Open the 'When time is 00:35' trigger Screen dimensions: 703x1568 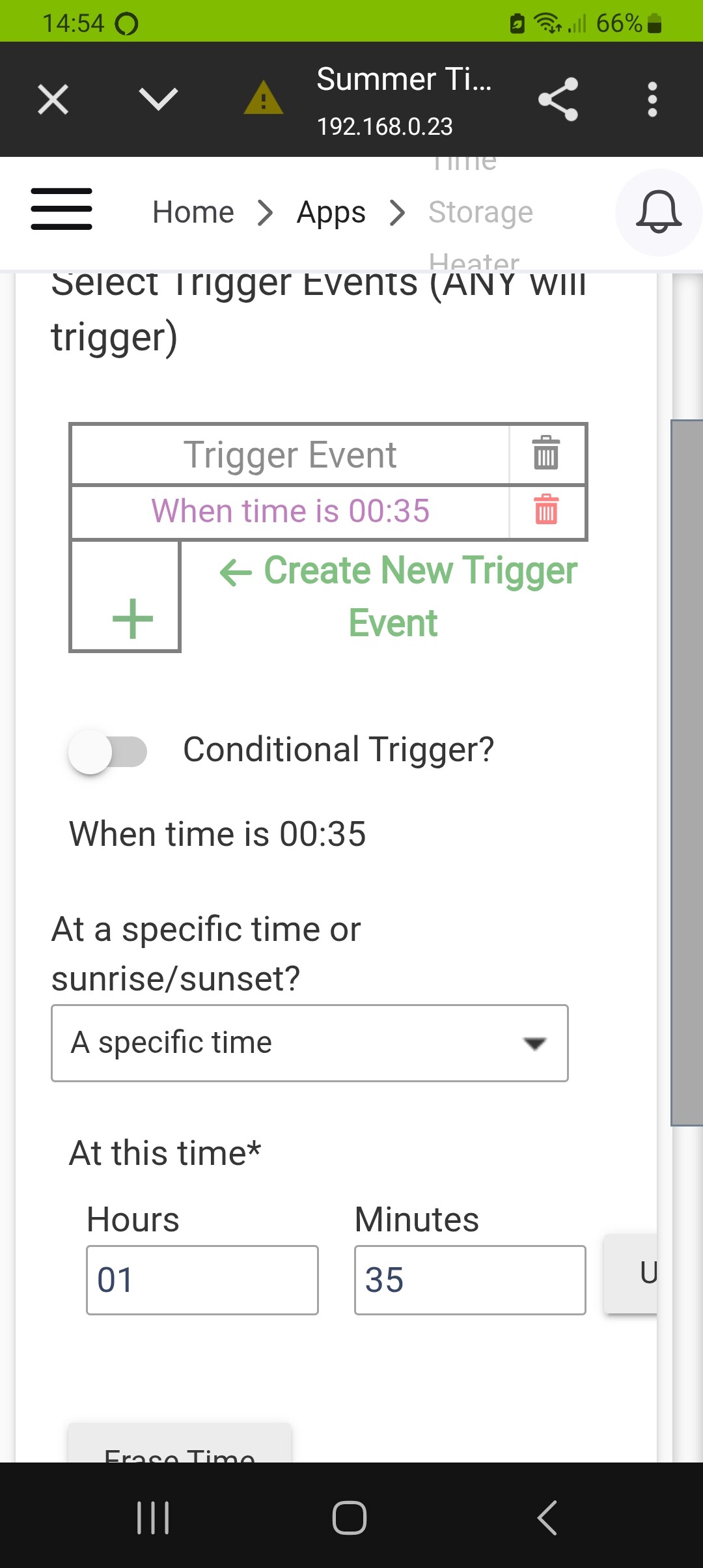coord(290,511)
